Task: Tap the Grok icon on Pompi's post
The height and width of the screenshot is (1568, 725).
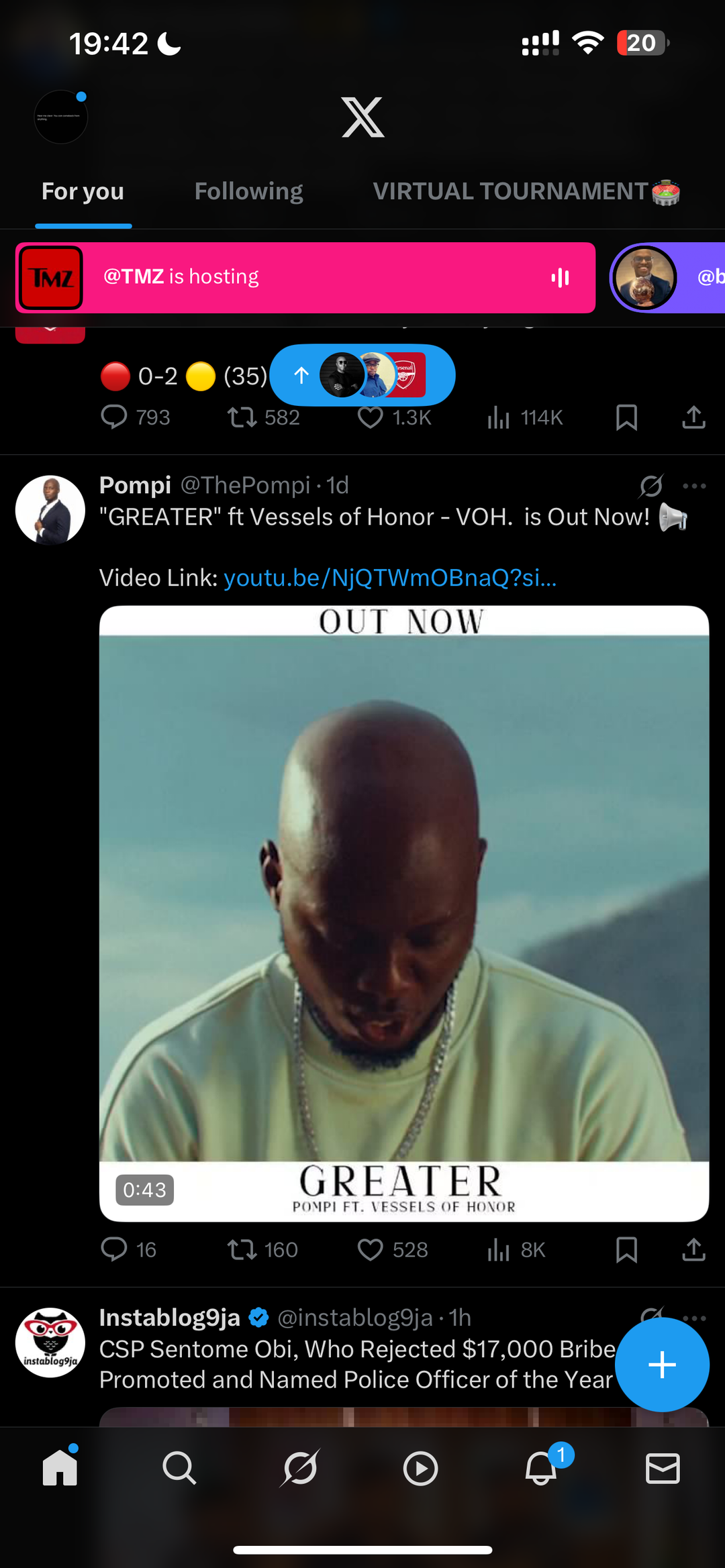Action: point(651,486)
